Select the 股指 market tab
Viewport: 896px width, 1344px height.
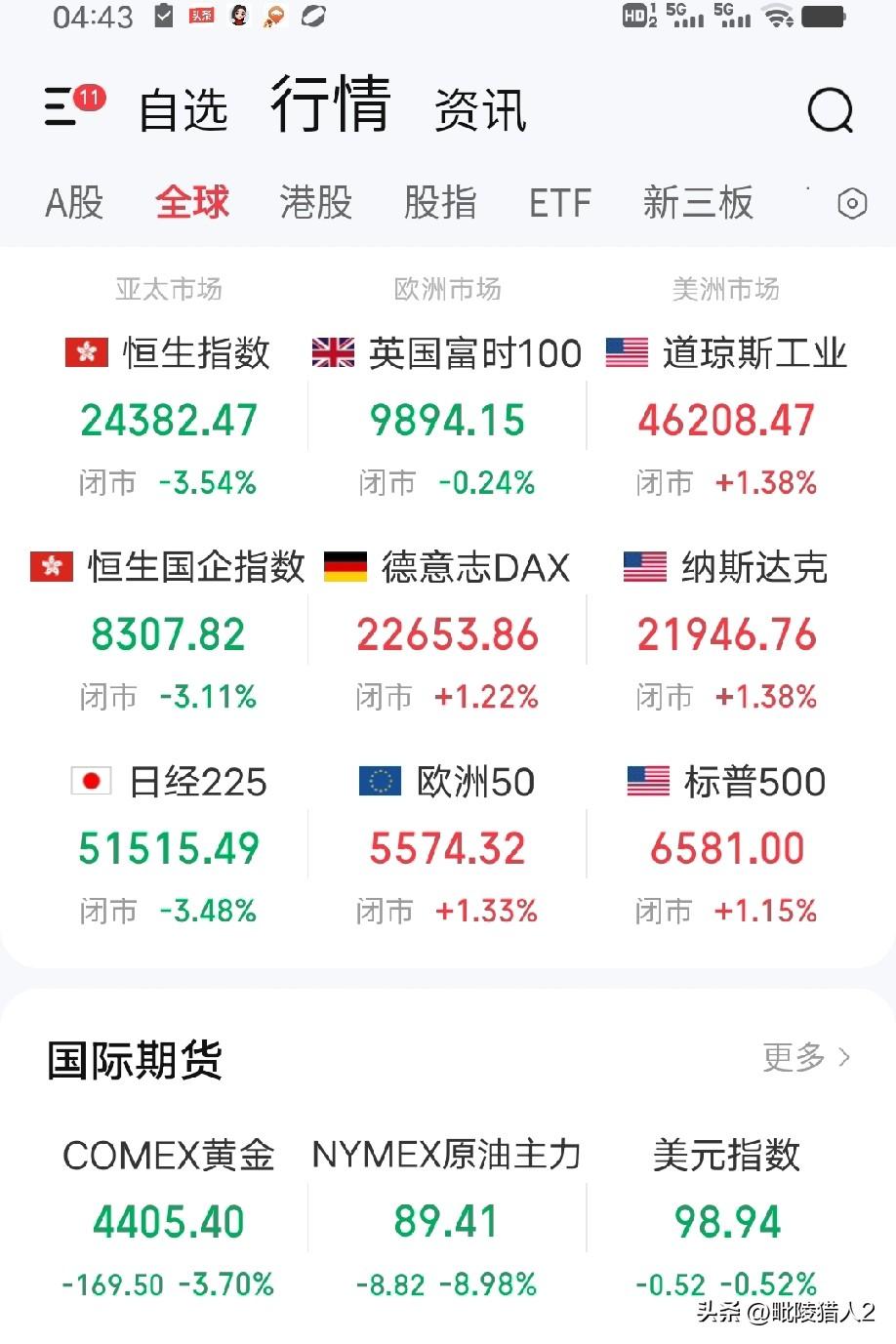(438, 203)
